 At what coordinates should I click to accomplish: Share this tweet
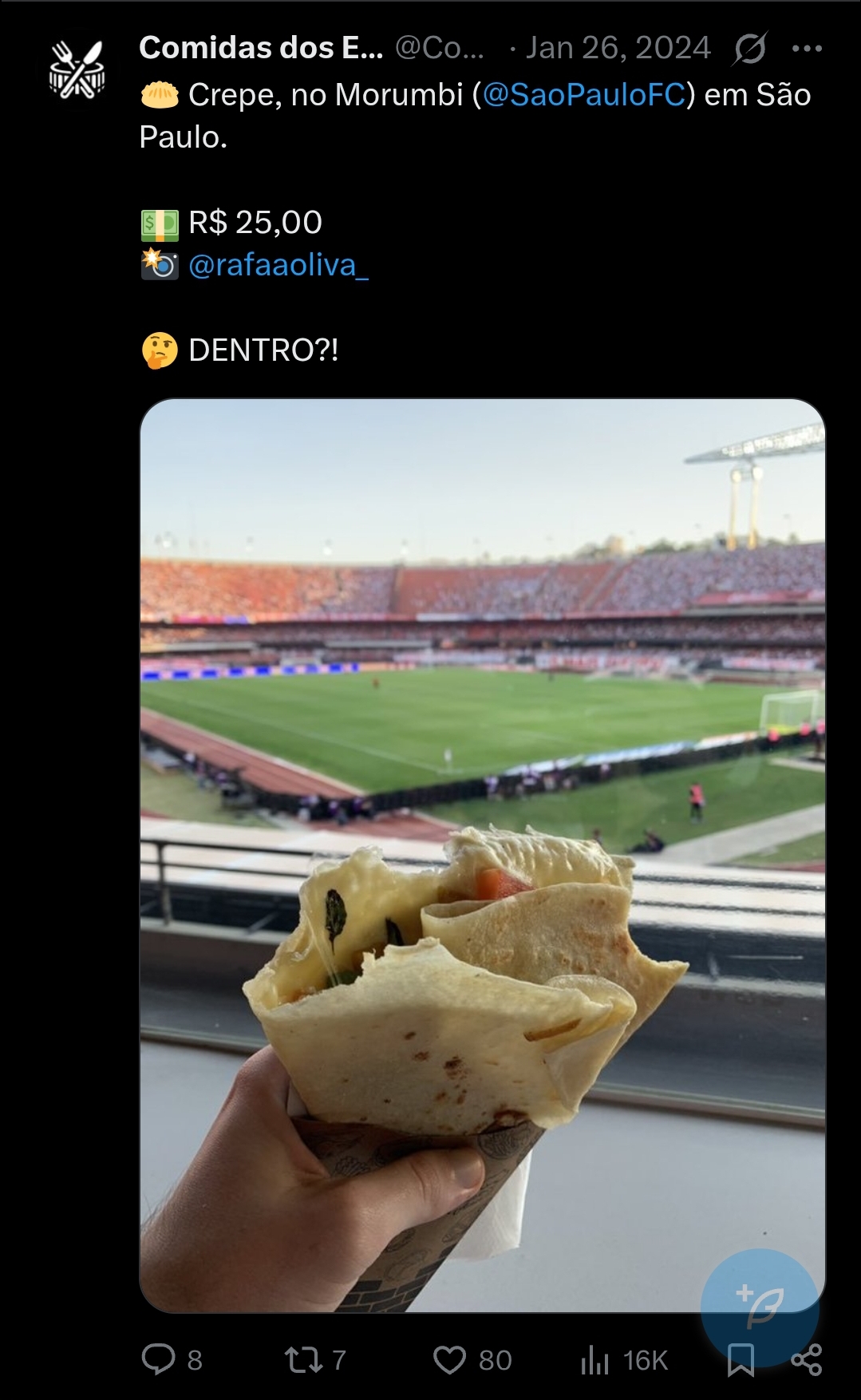[807, 1358]
